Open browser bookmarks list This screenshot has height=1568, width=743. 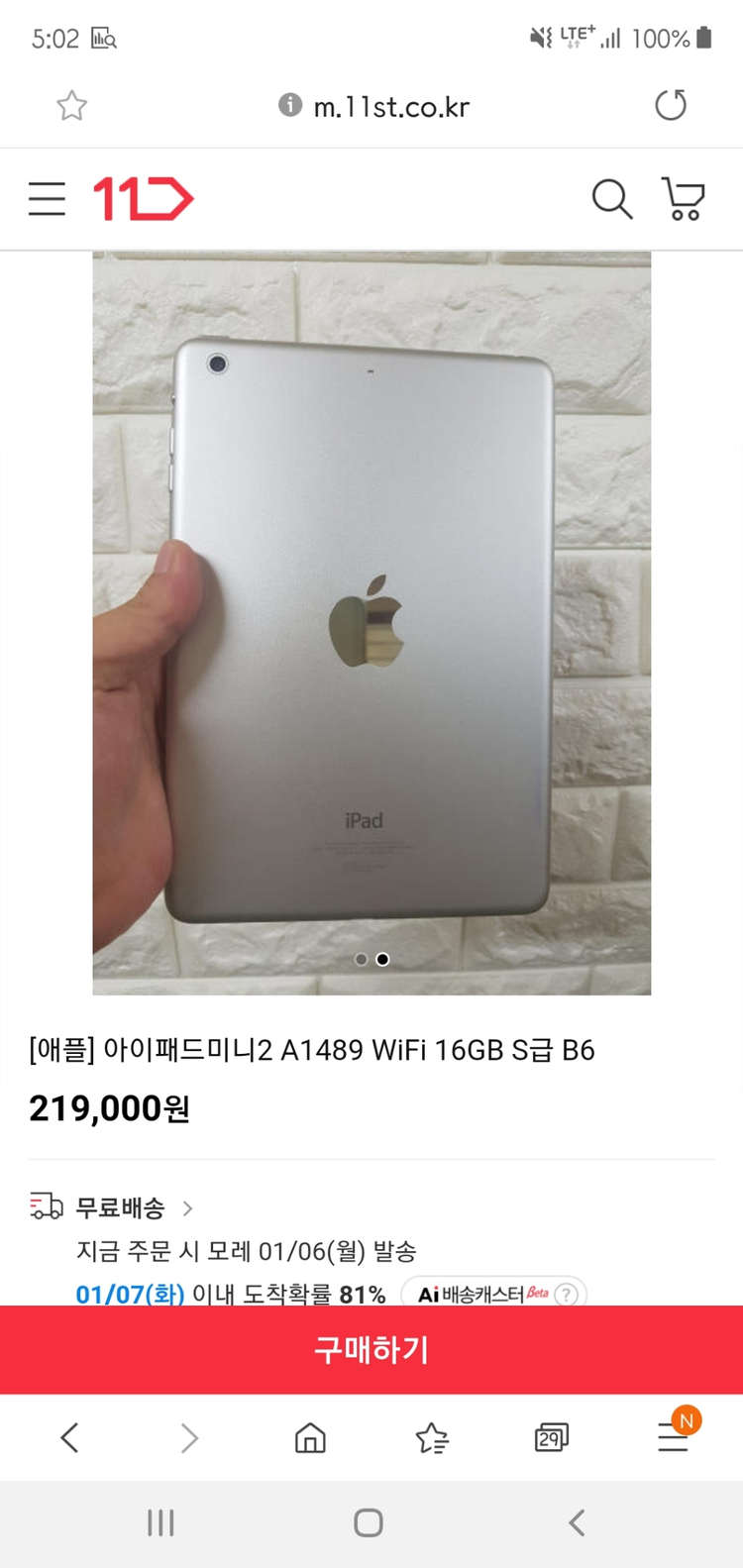pos(431,1437)
